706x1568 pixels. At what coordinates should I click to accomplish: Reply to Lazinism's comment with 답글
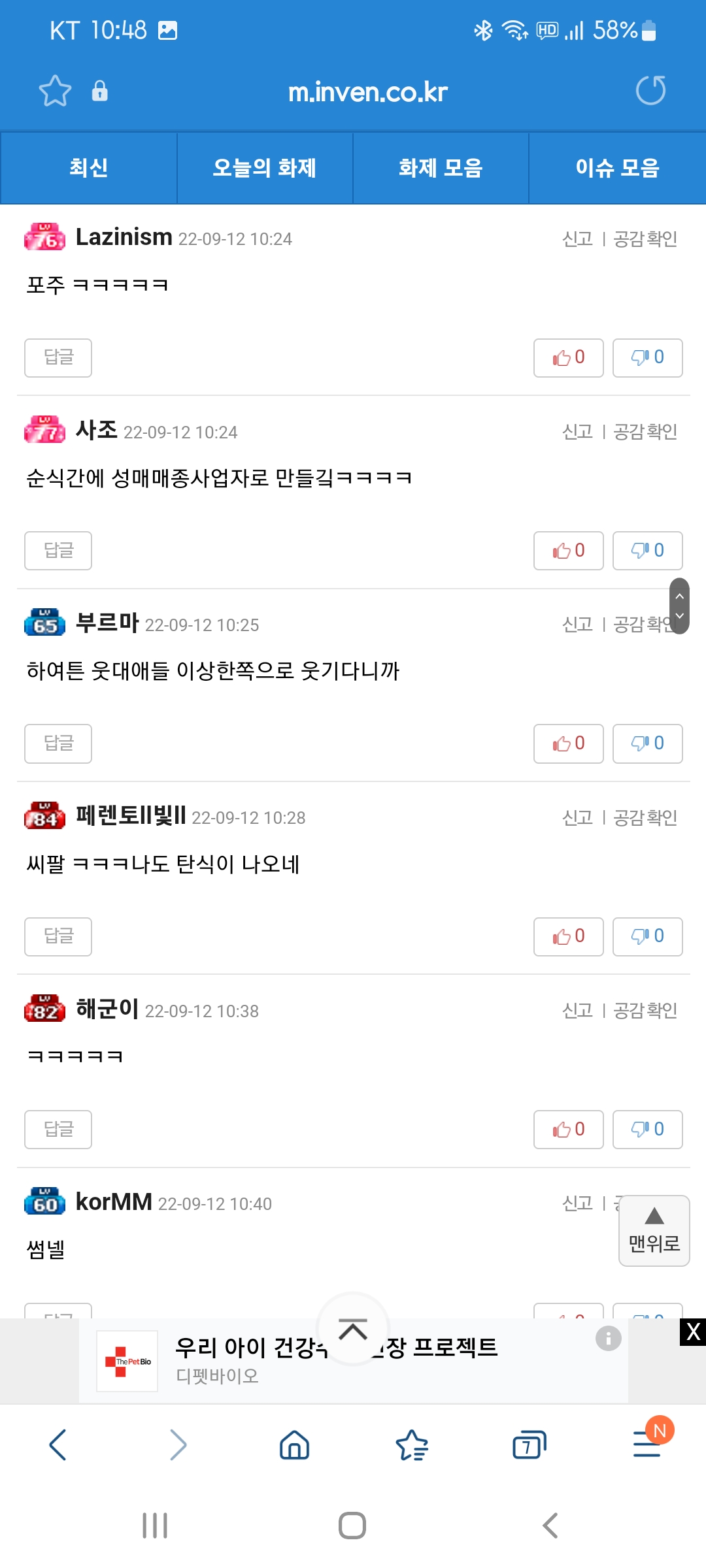pos(58,358)
